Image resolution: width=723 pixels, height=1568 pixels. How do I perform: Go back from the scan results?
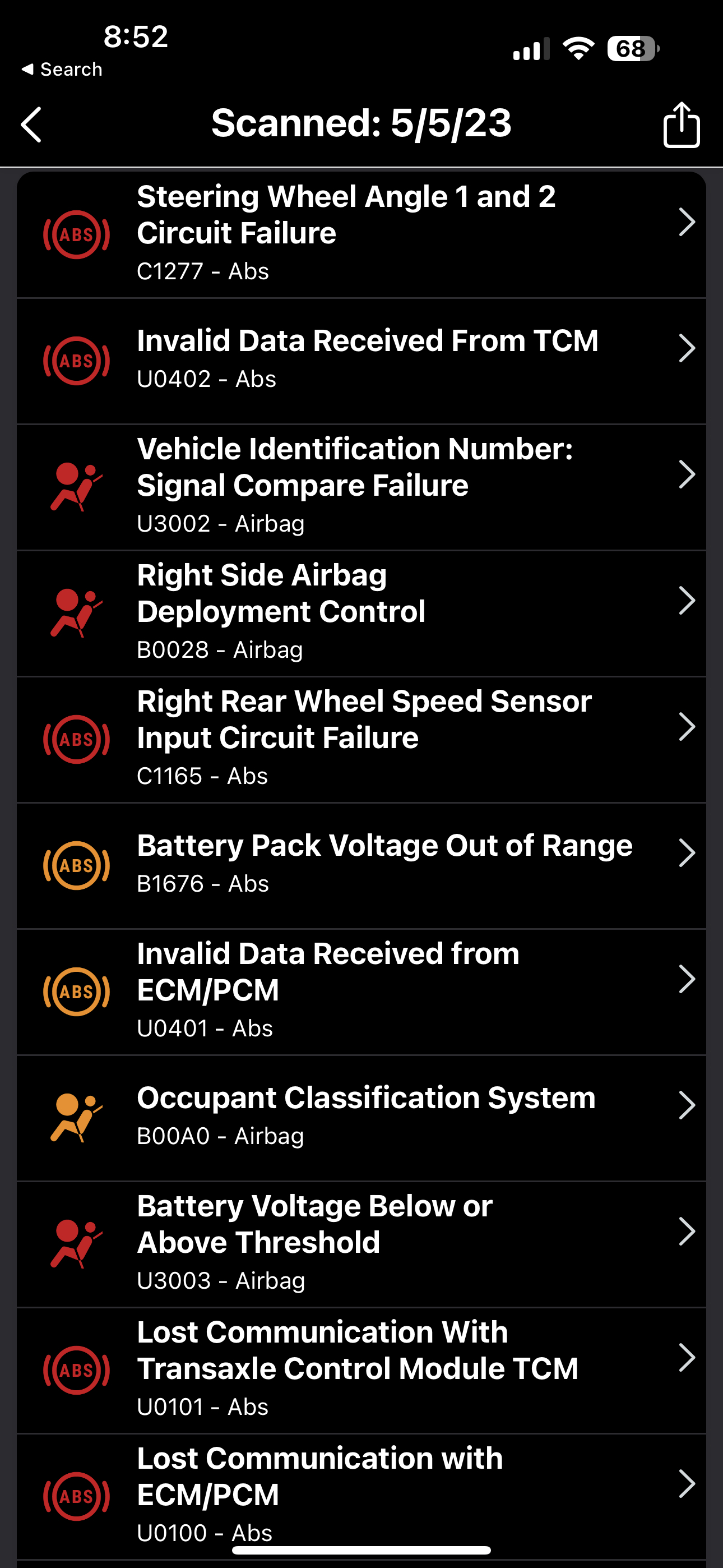point(31,125)
